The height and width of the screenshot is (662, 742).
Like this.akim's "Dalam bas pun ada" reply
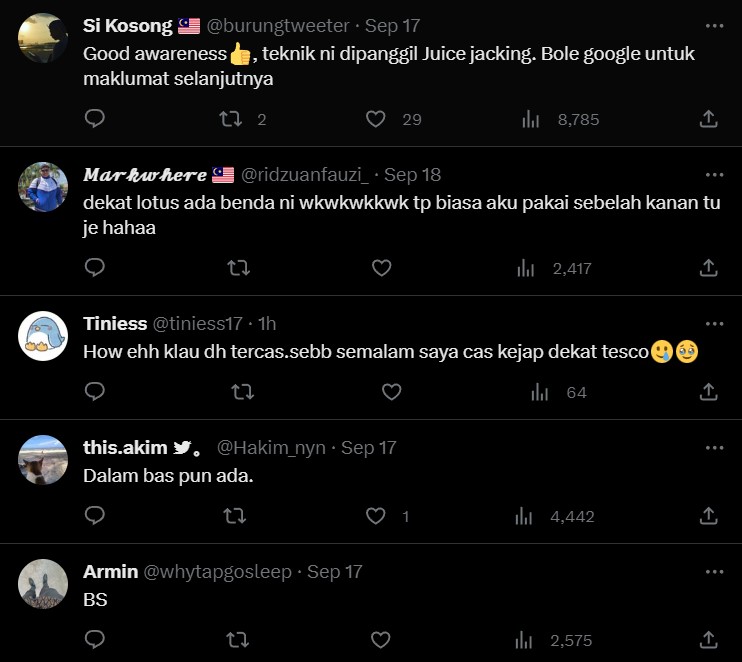376,516
